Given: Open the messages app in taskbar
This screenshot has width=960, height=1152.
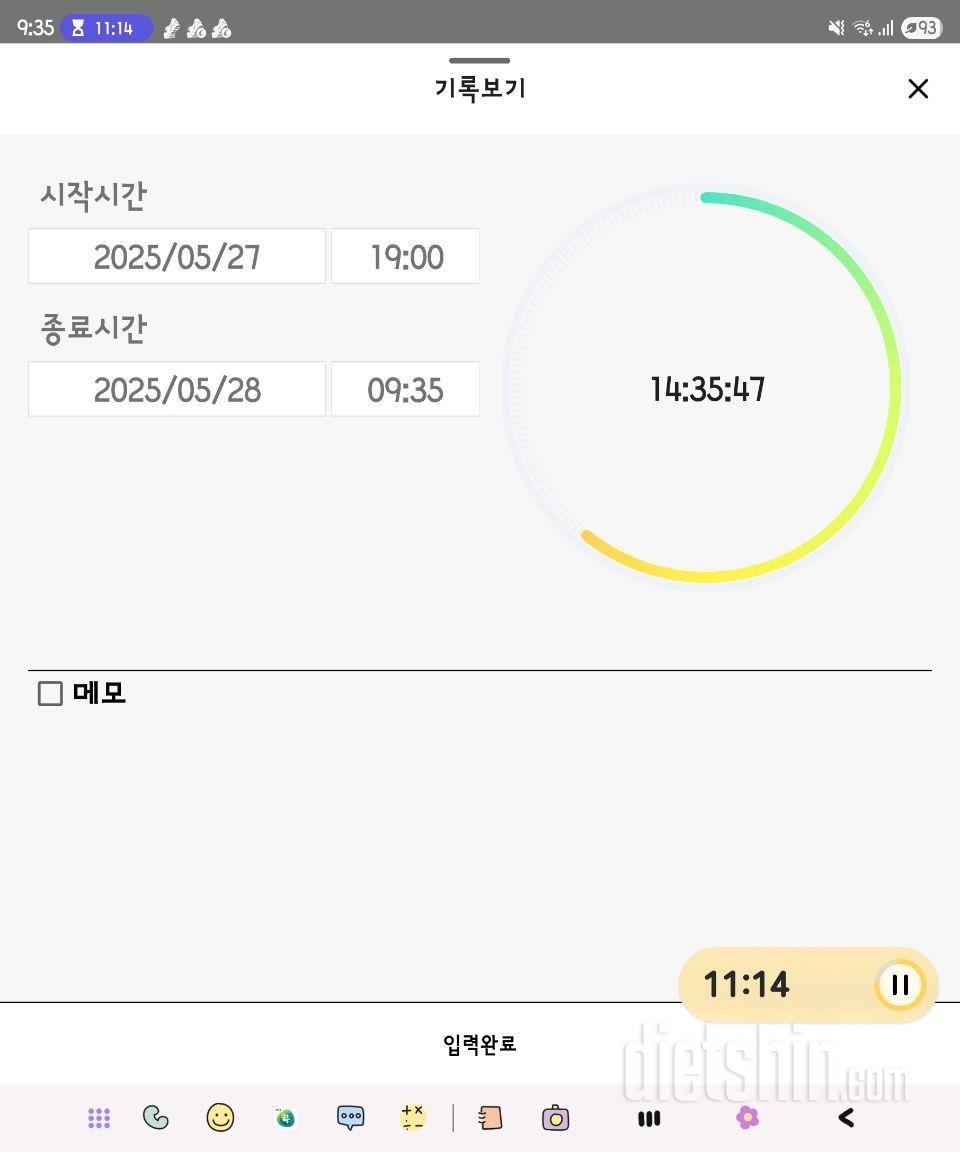Looking at the screenshot, I should [350, 1118].
